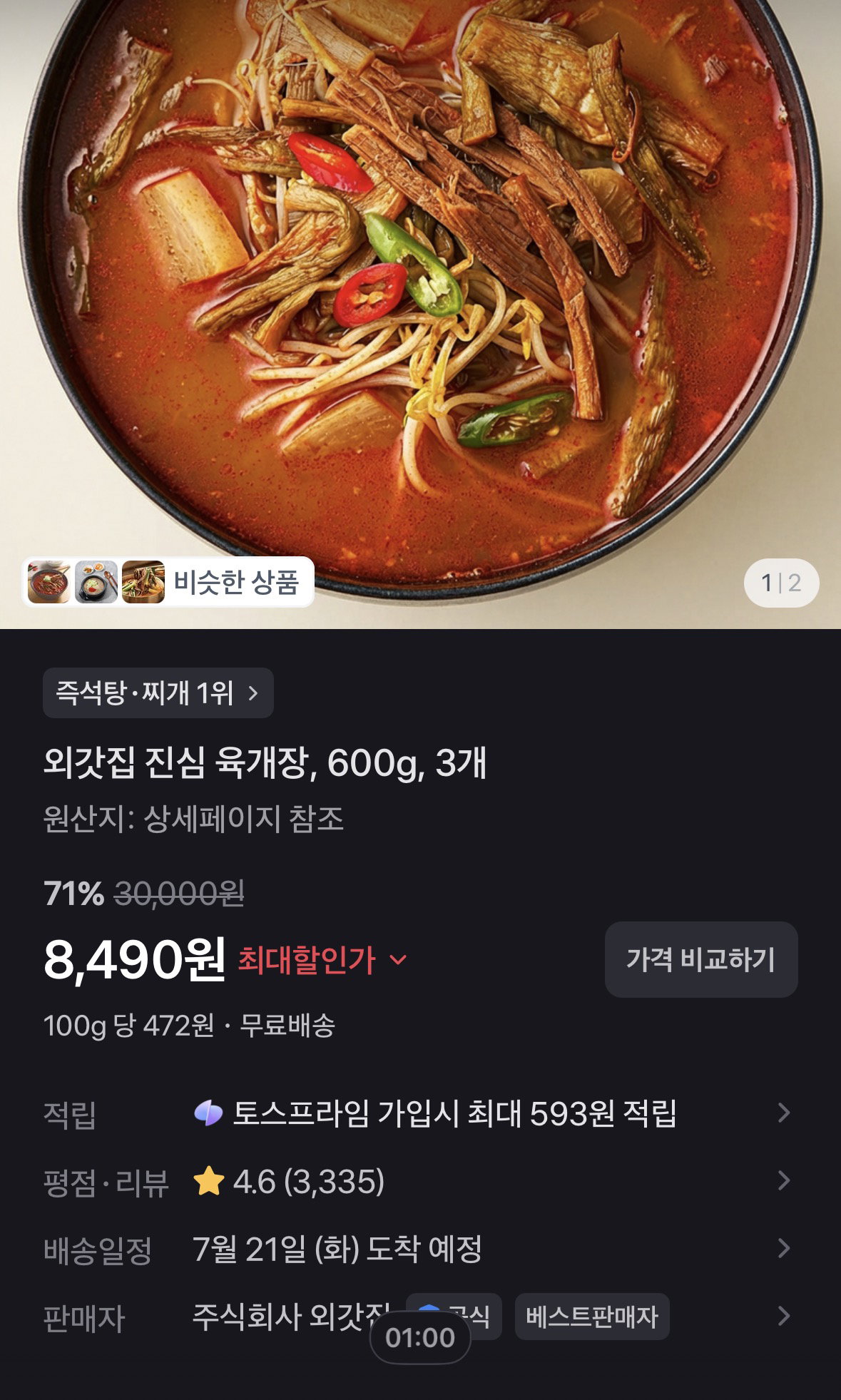Open the 즉석탕·찌개 1위 ranking chip
This screenshot has height=1400, width=841.
tap(158, 693)
